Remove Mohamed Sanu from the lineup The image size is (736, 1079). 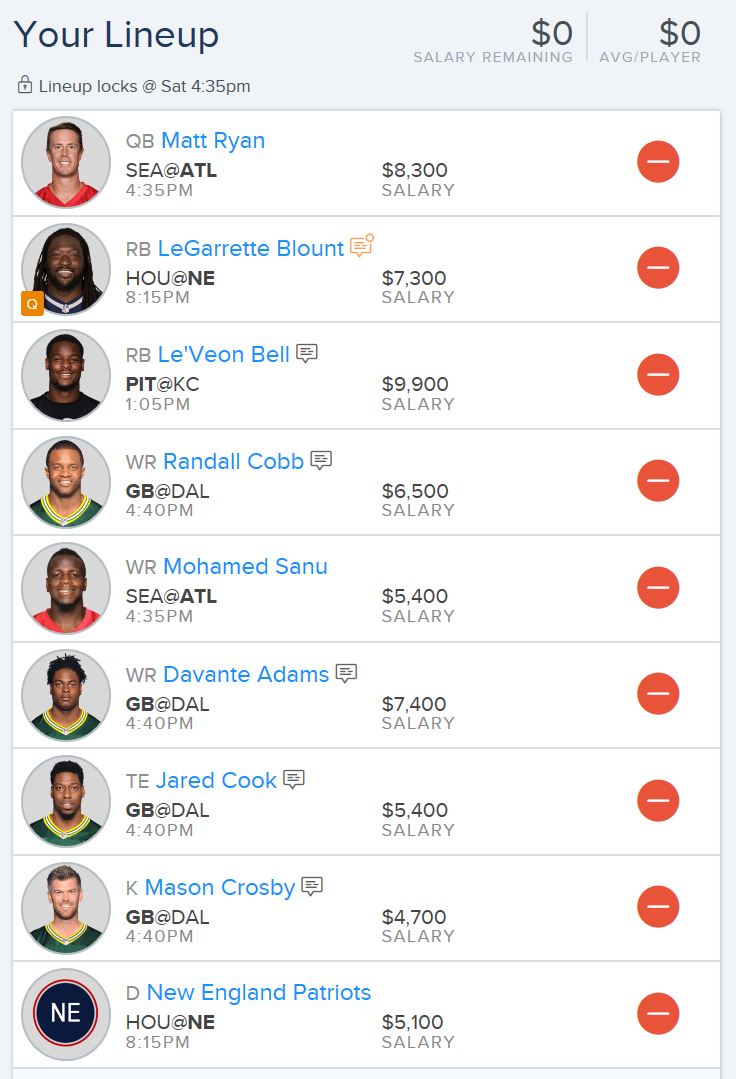658,587
